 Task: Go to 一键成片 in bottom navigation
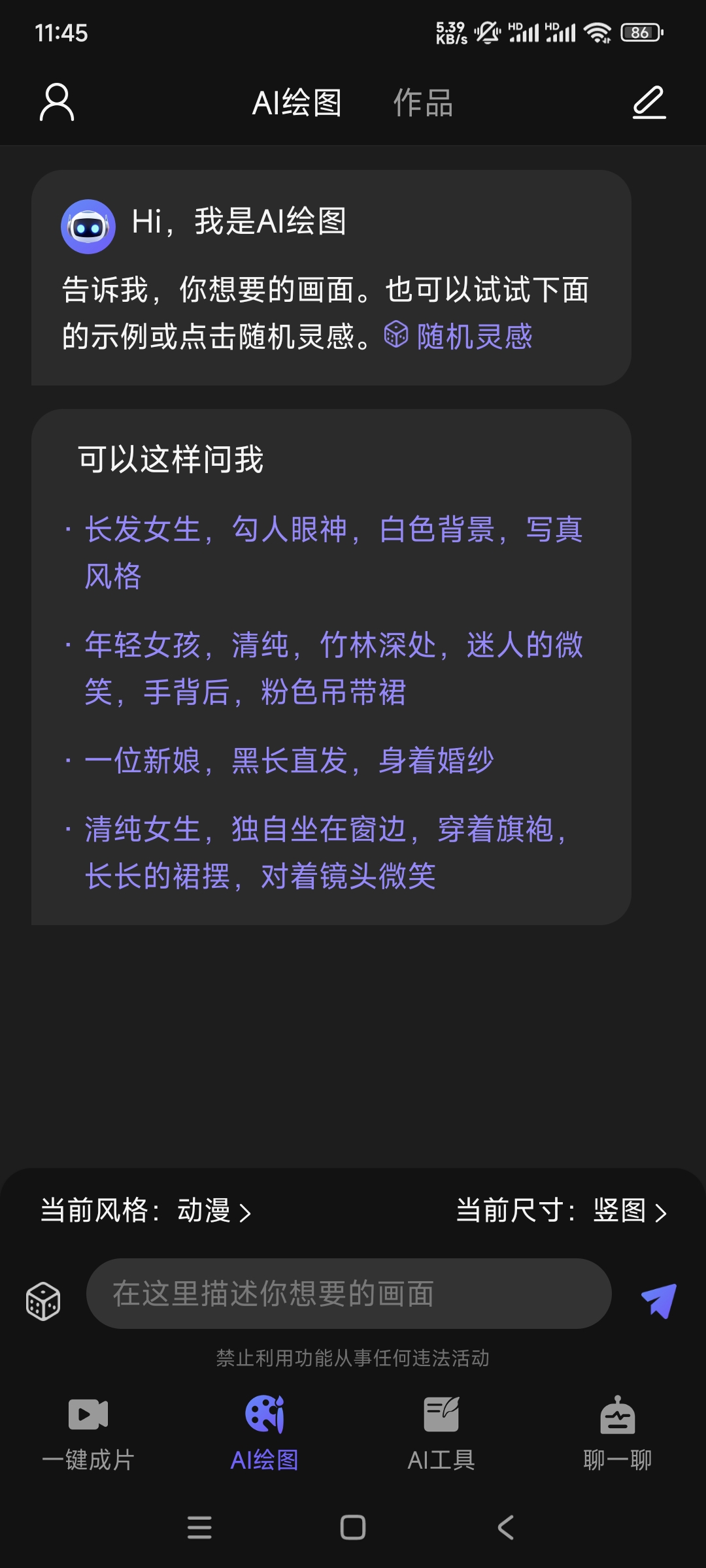pyautogui.click(x=88, y=1433)
